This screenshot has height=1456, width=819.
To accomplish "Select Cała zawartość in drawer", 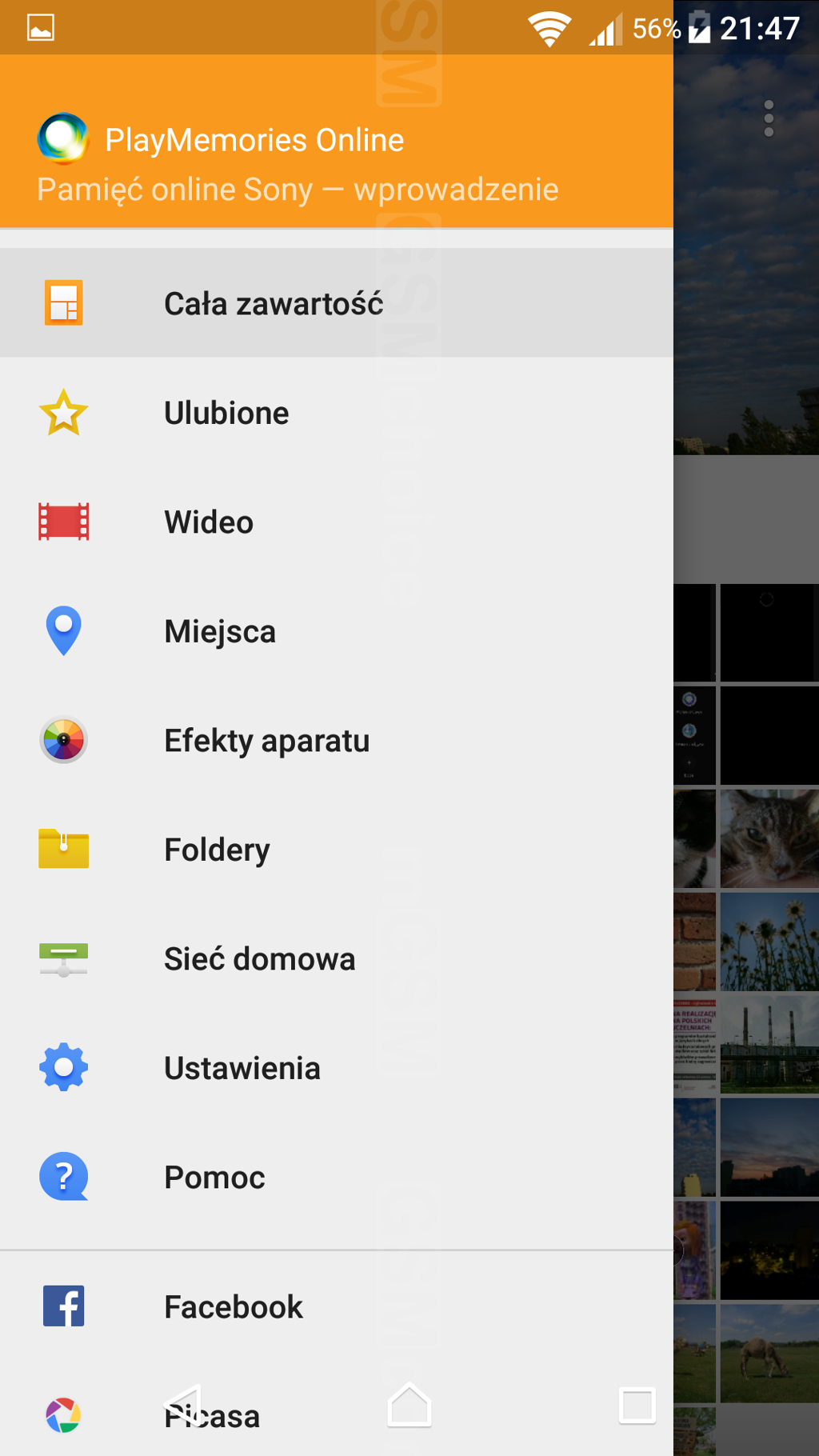I will click(336, 303).
